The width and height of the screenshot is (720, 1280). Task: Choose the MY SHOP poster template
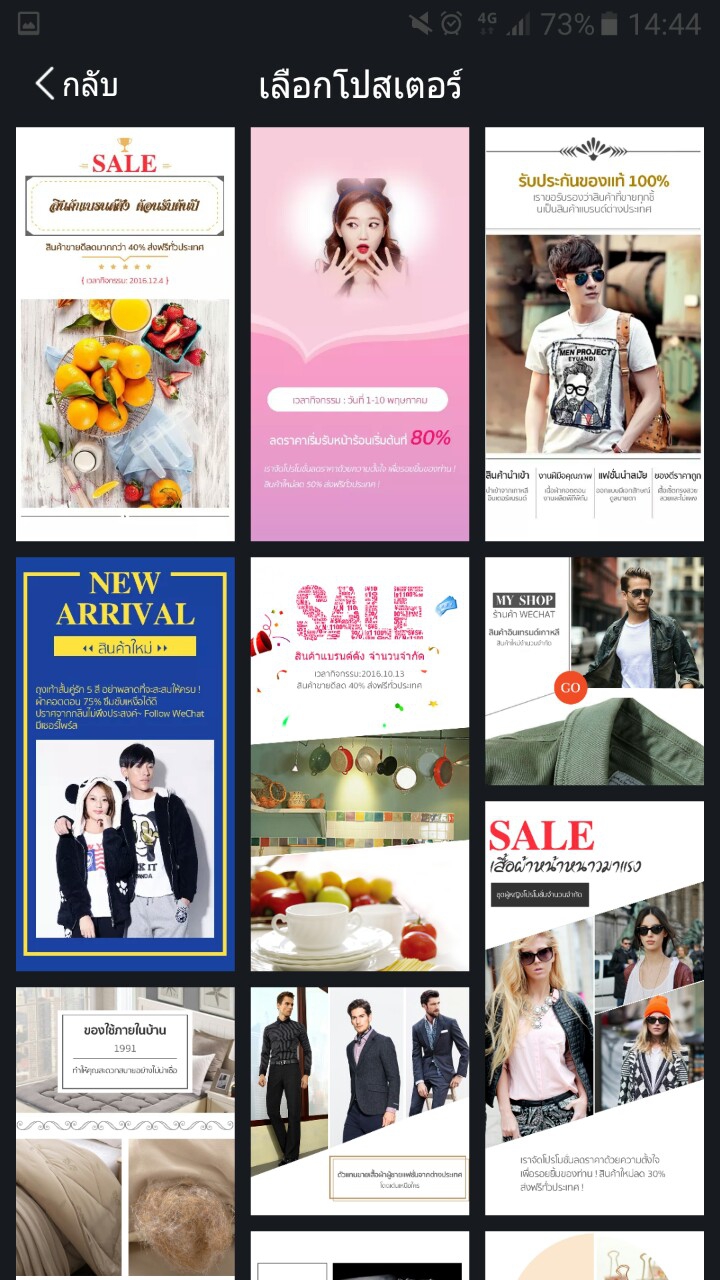(x=594, y=670)
